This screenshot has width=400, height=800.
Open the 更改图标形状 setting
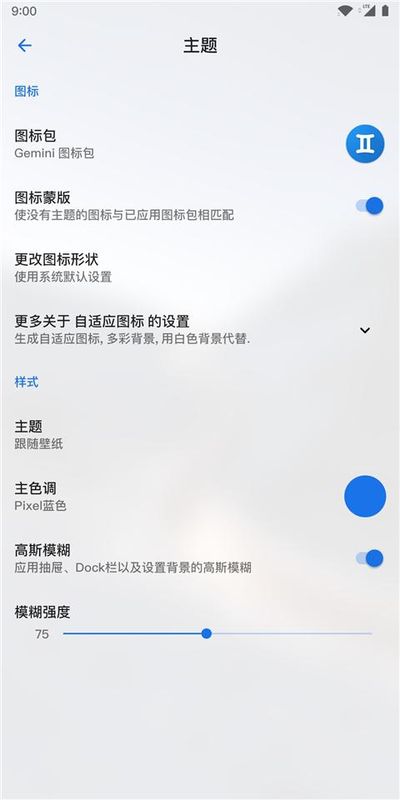pos(200,268)
